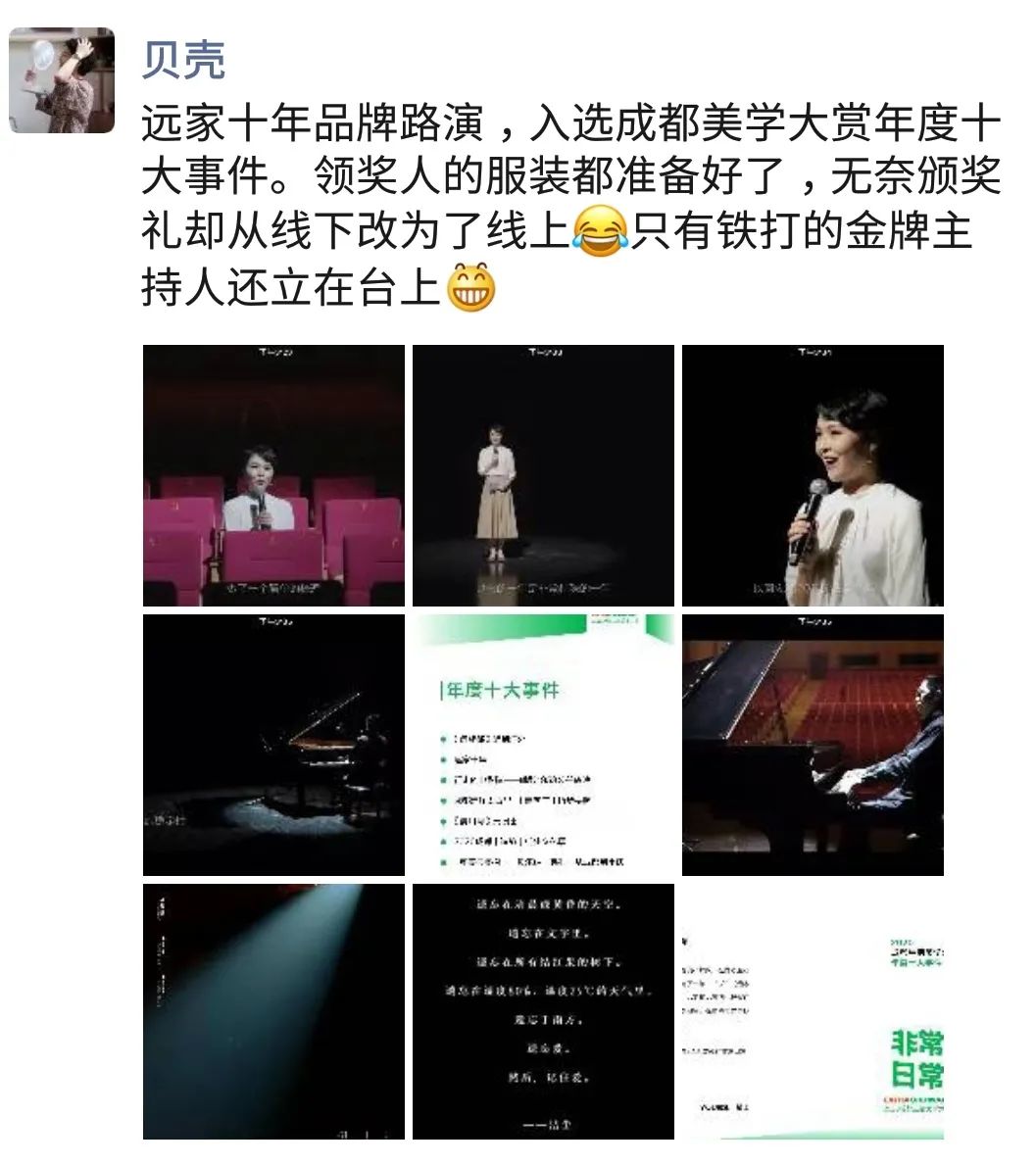View the 非常日常 green poster image

click(813, 1011)
